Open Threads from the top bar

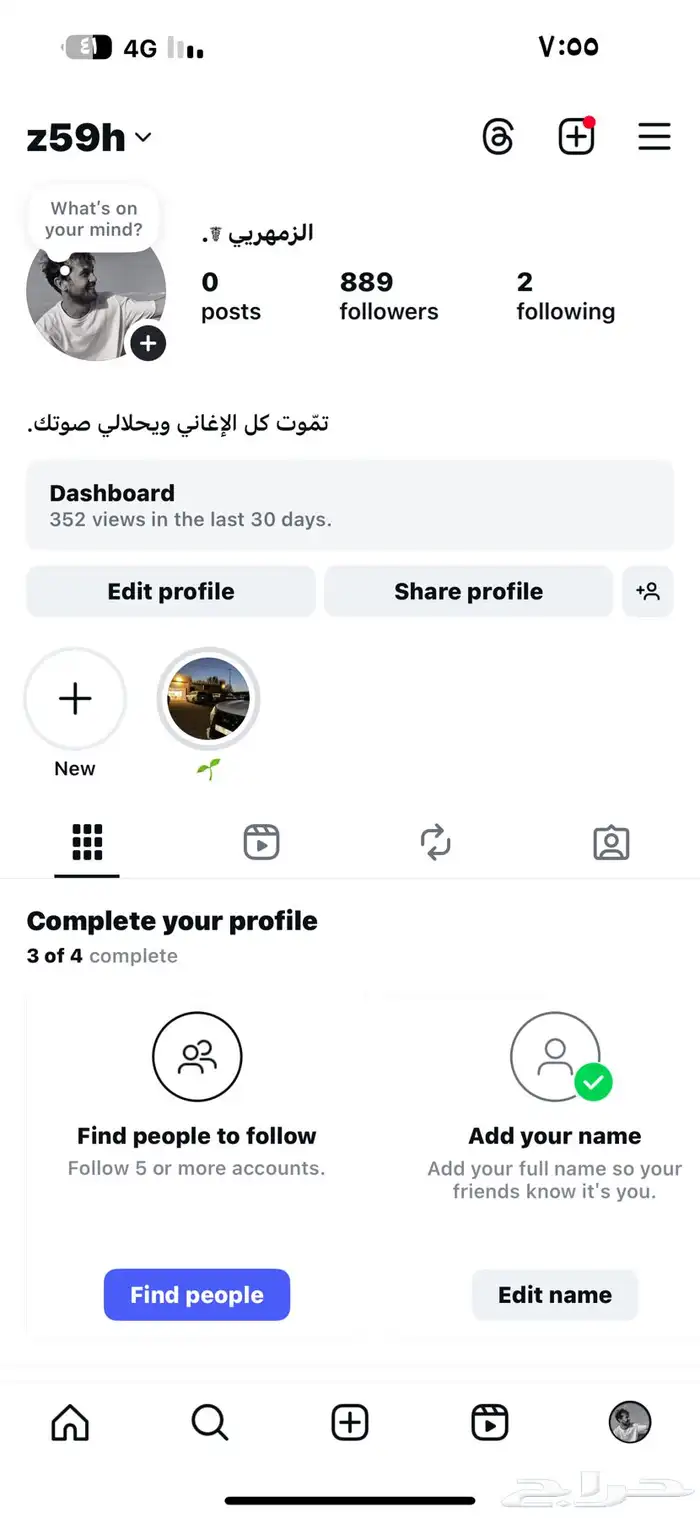[498, 137]
